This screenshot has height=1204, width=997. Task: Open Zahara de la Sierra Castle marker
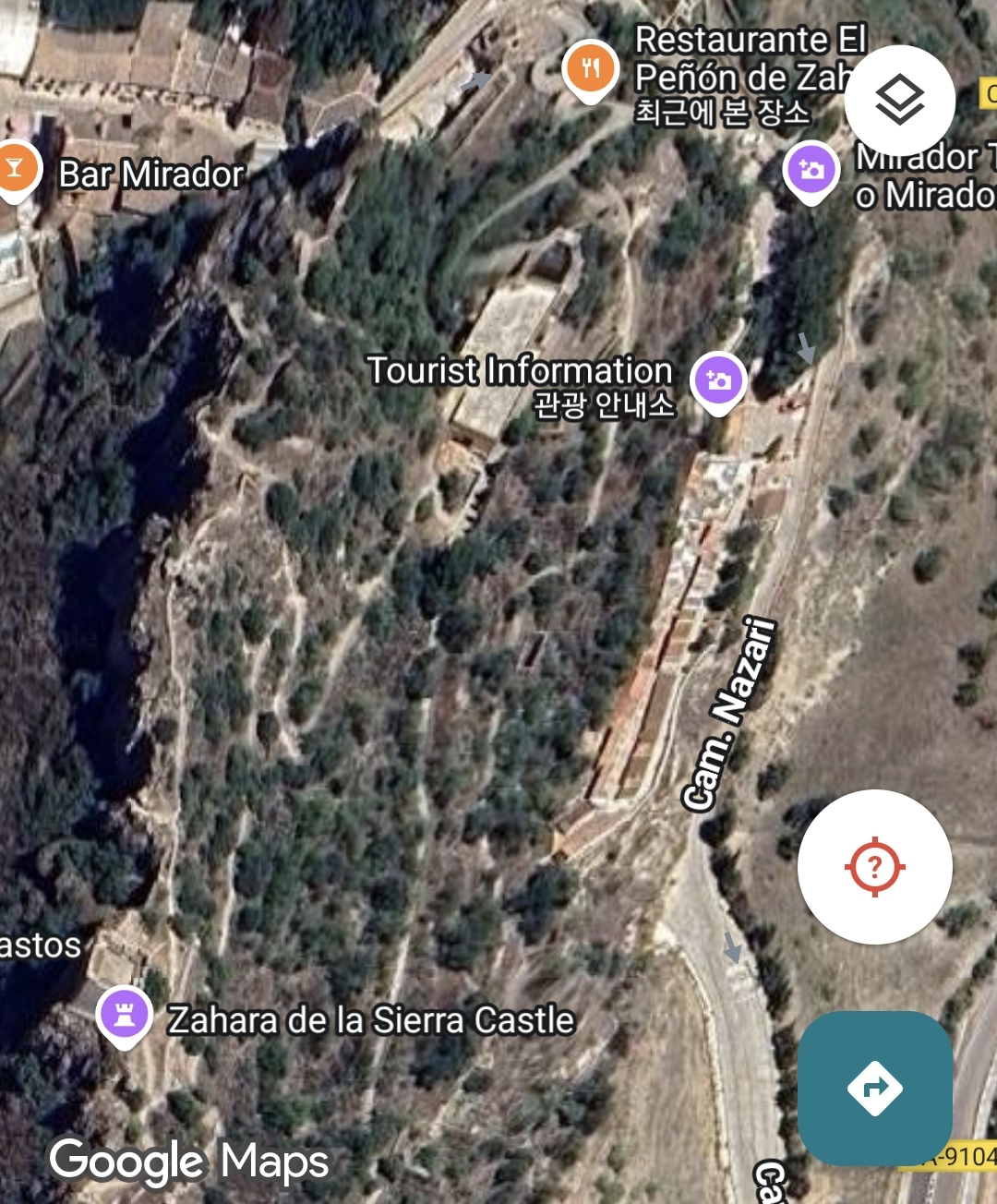[124, 1017]
